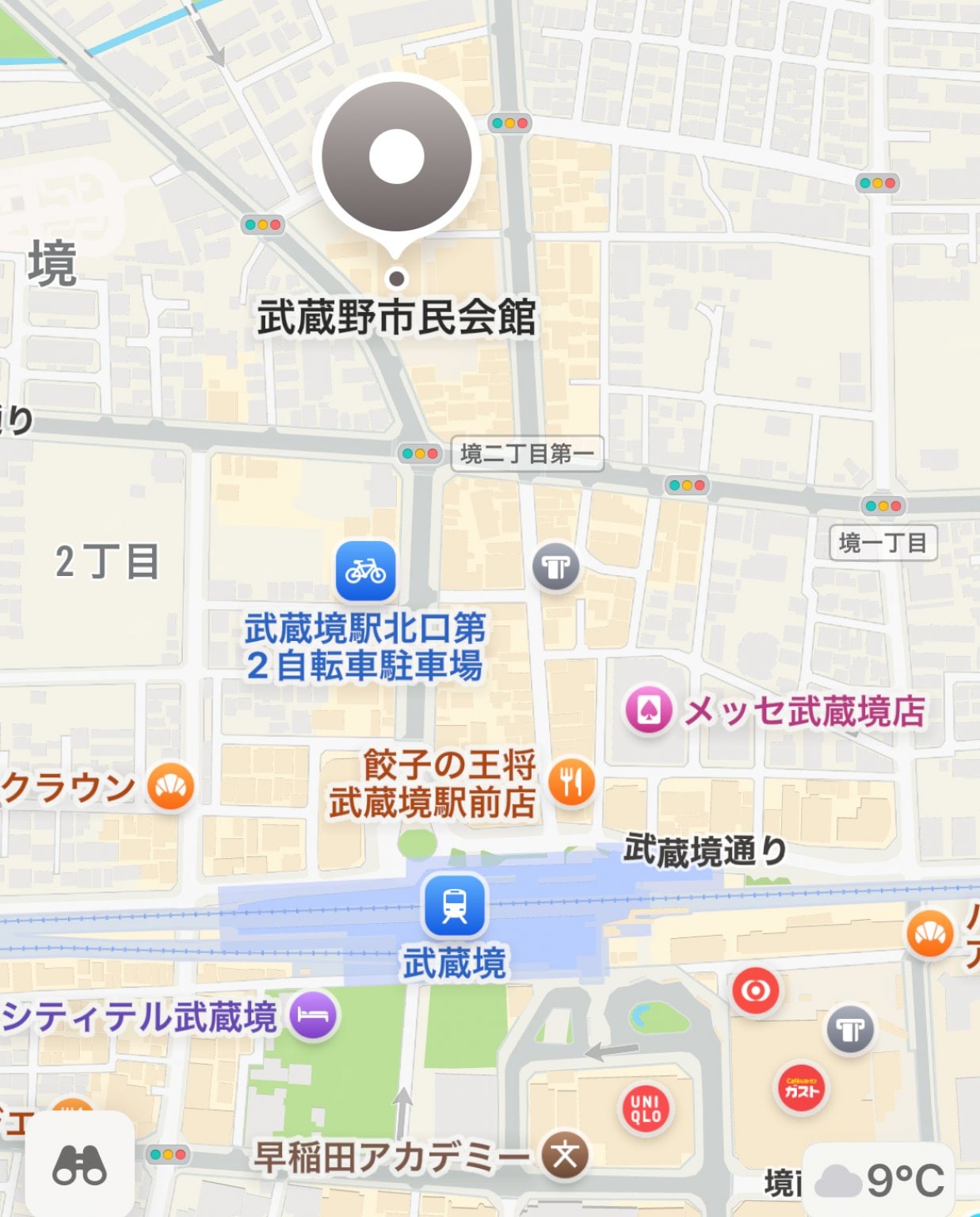Open the メッセ武蔵境店 place marker
980x1217 pixels.
(649, 711)
